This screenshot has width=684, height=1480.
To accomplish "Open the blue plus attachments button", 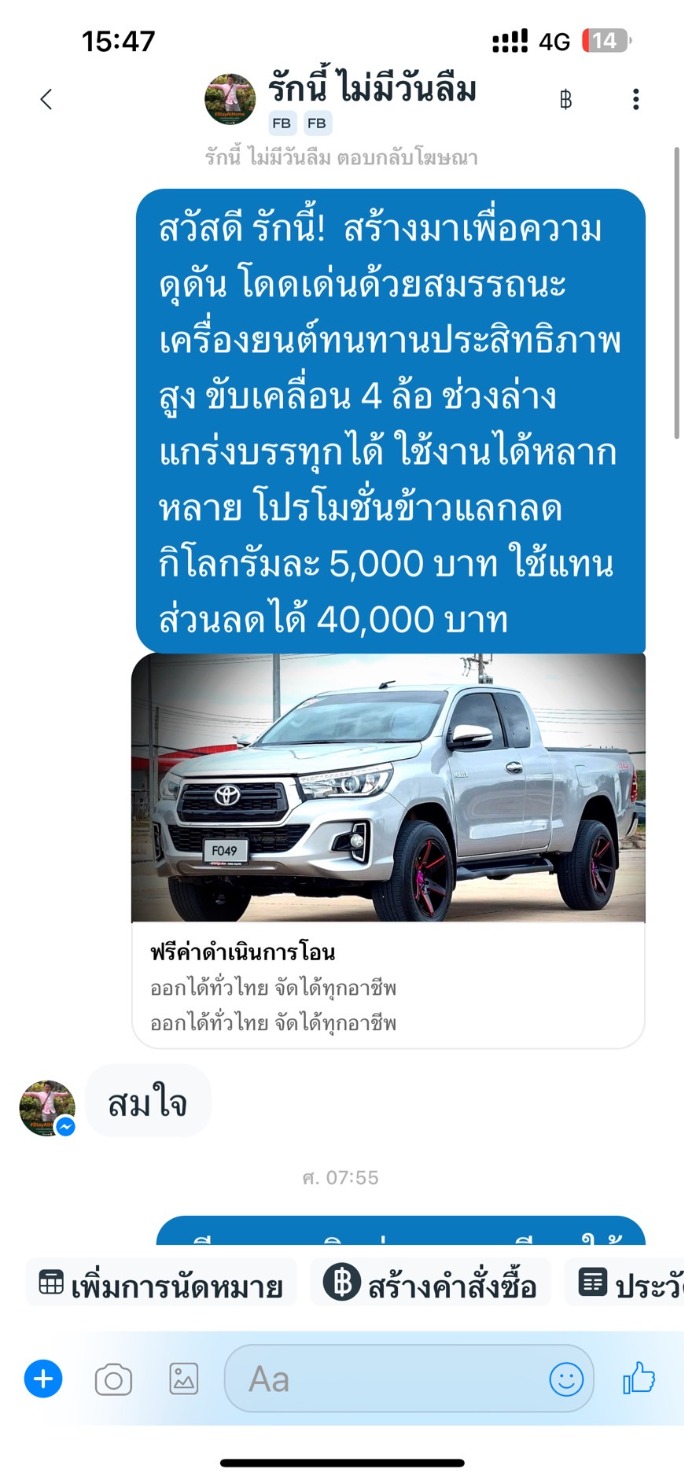I will point(43,1380).
